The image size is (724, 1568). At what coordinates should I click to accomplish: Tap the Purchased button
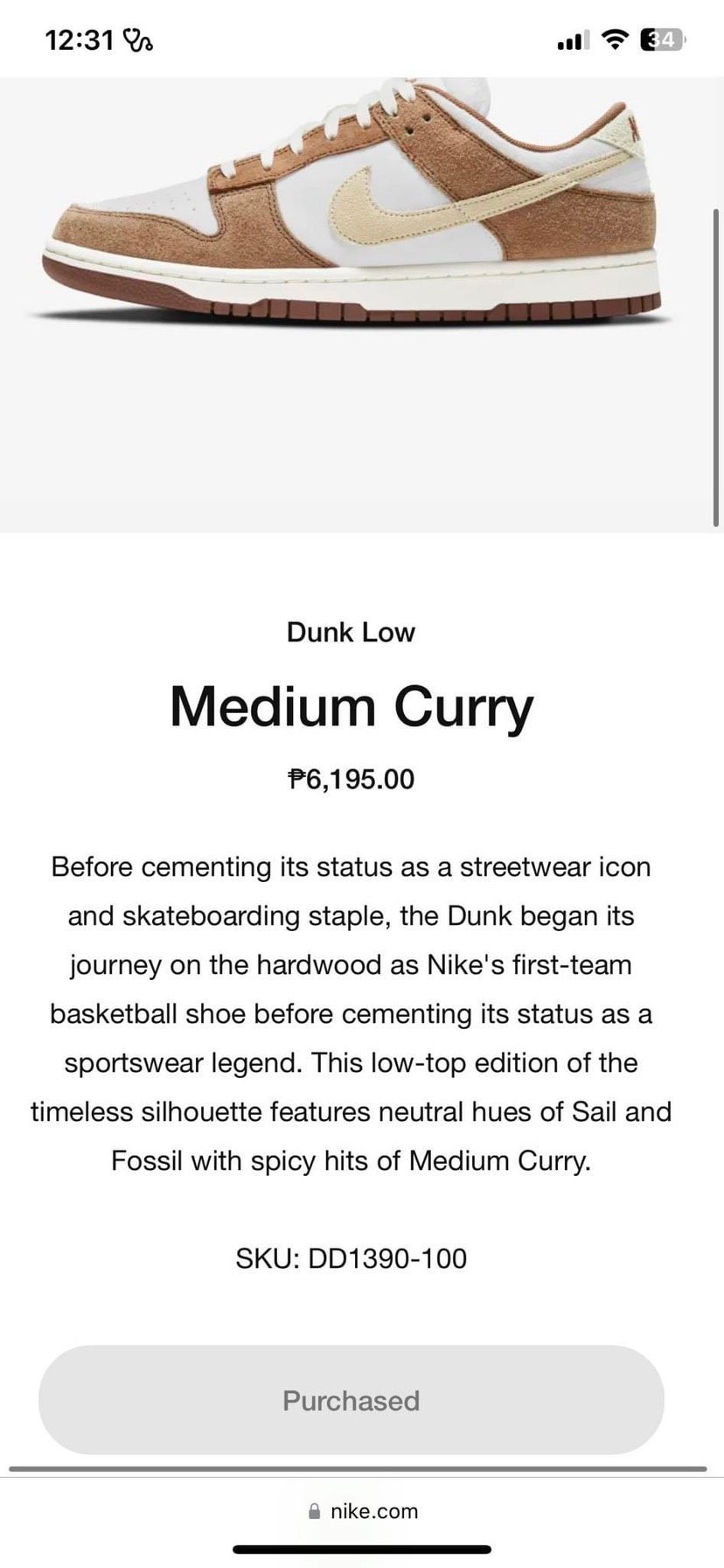(x=351, y=1400)
